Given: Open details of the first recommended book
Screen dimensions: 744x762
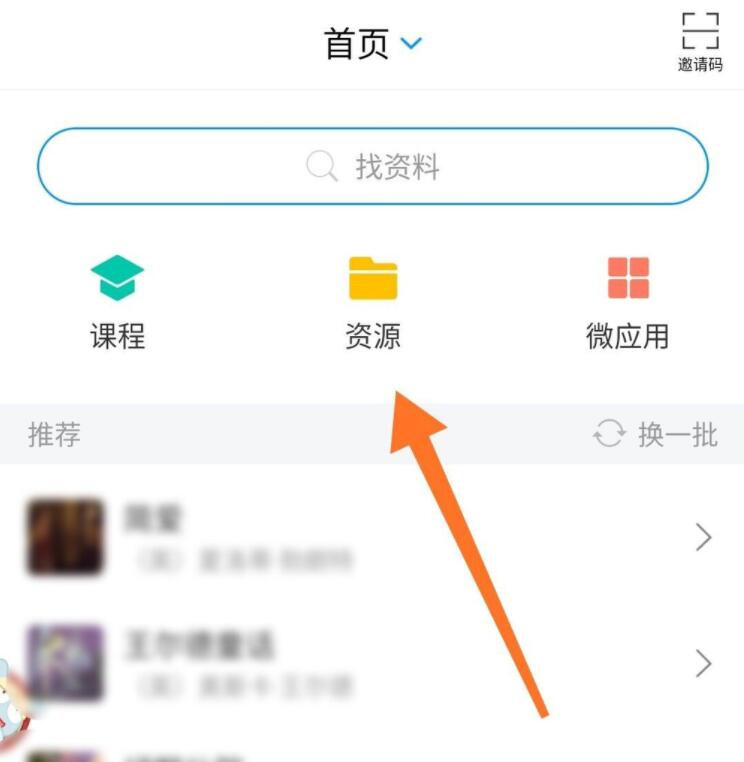Looking at the screenshot, I should pos(701,537).
